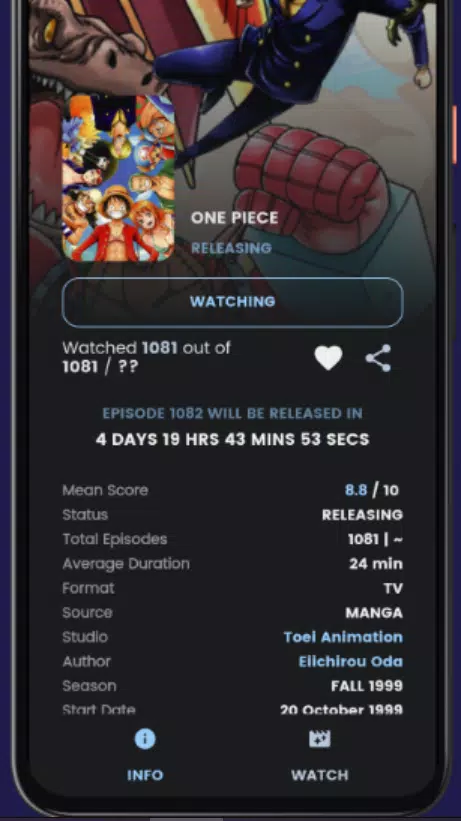Viewport: 461px width, 821px height.
Task: Open the Toei Animation studio link
Action: pyautogui.click(x=343, y=637)
